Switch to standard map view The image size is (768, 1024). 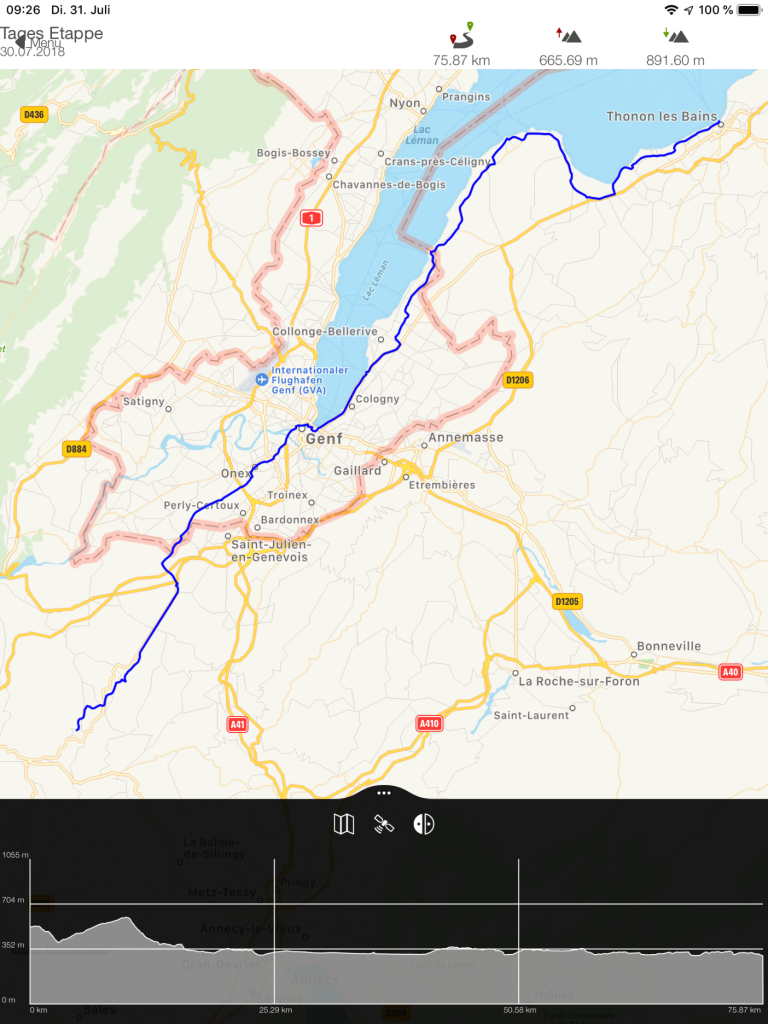[343, 824]
